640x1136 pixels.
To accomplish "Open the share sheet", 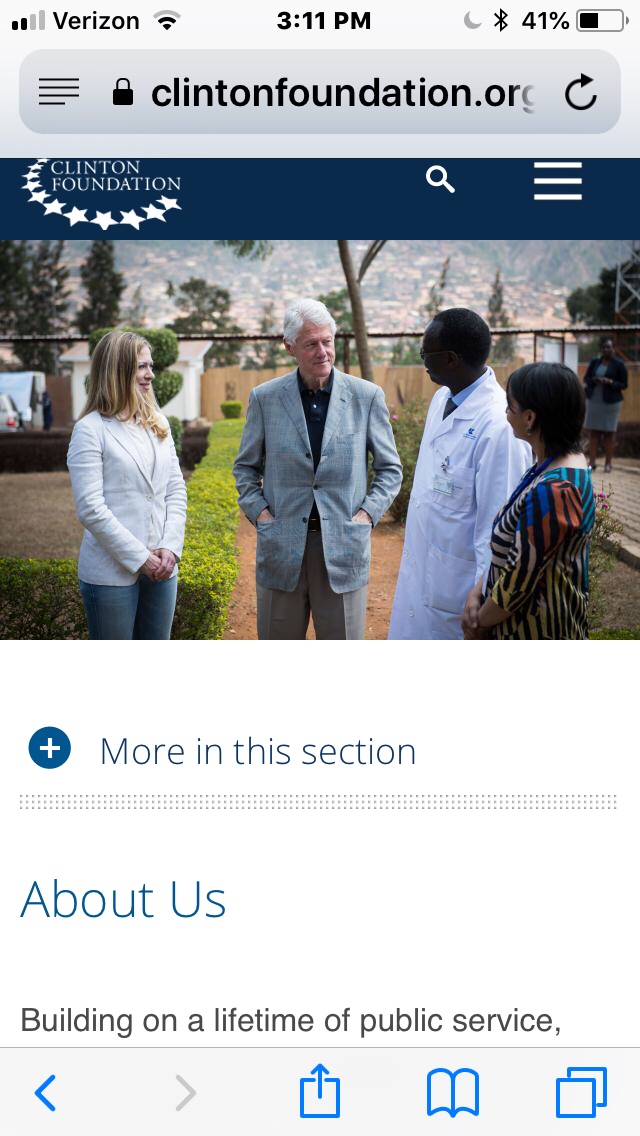I will pos(320,1092).
